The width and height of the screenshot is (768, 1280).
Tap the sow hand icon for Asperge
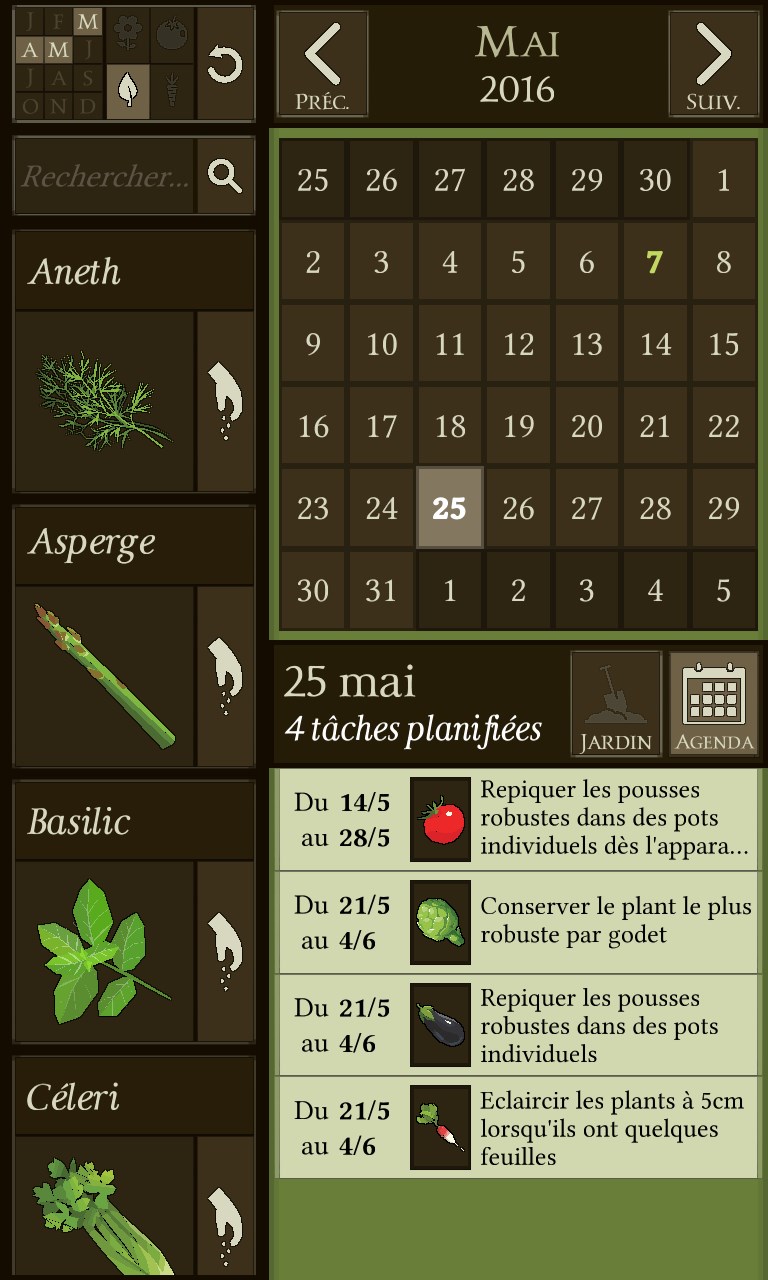pos(225,677)
